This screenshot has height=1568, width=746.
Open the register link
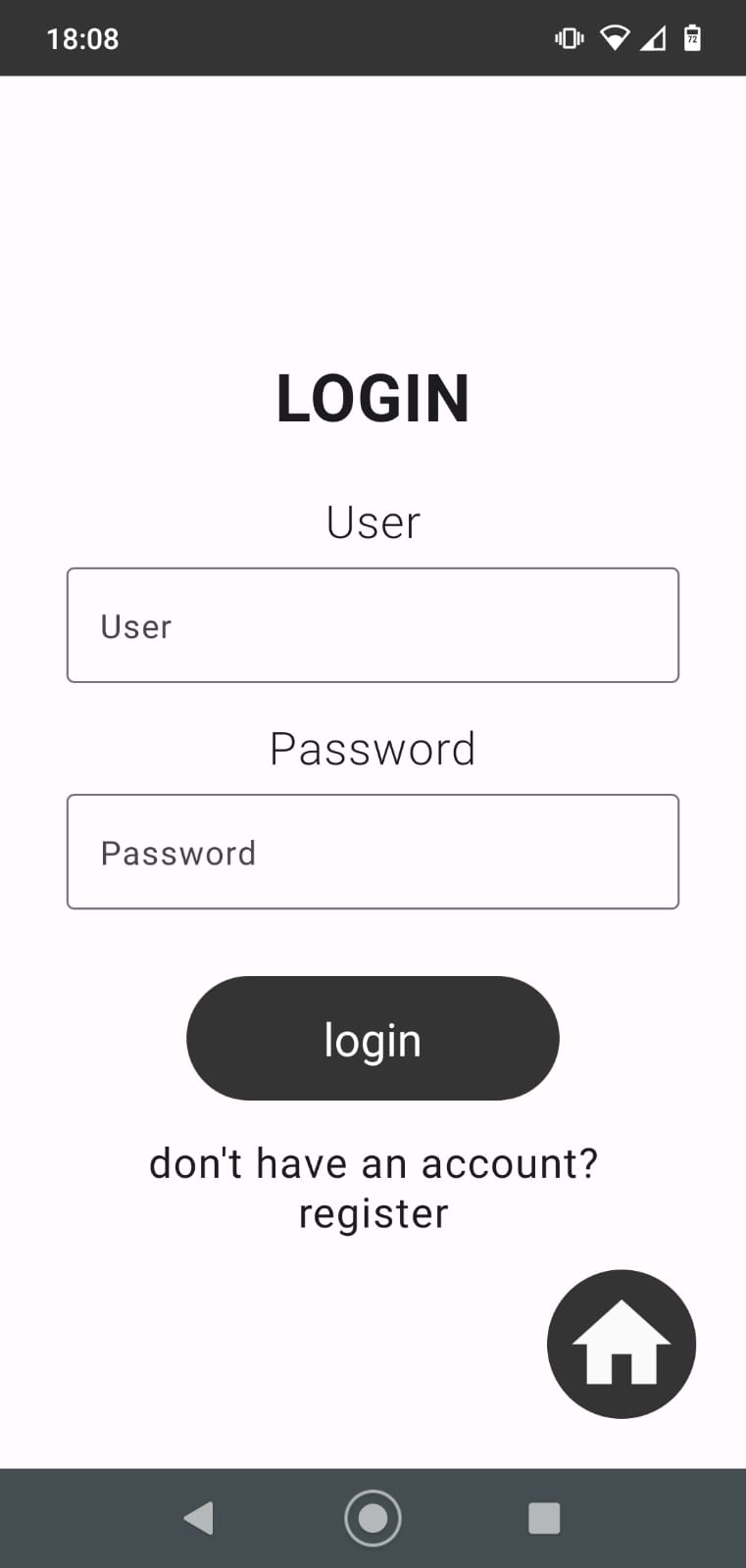(373, 1213)
